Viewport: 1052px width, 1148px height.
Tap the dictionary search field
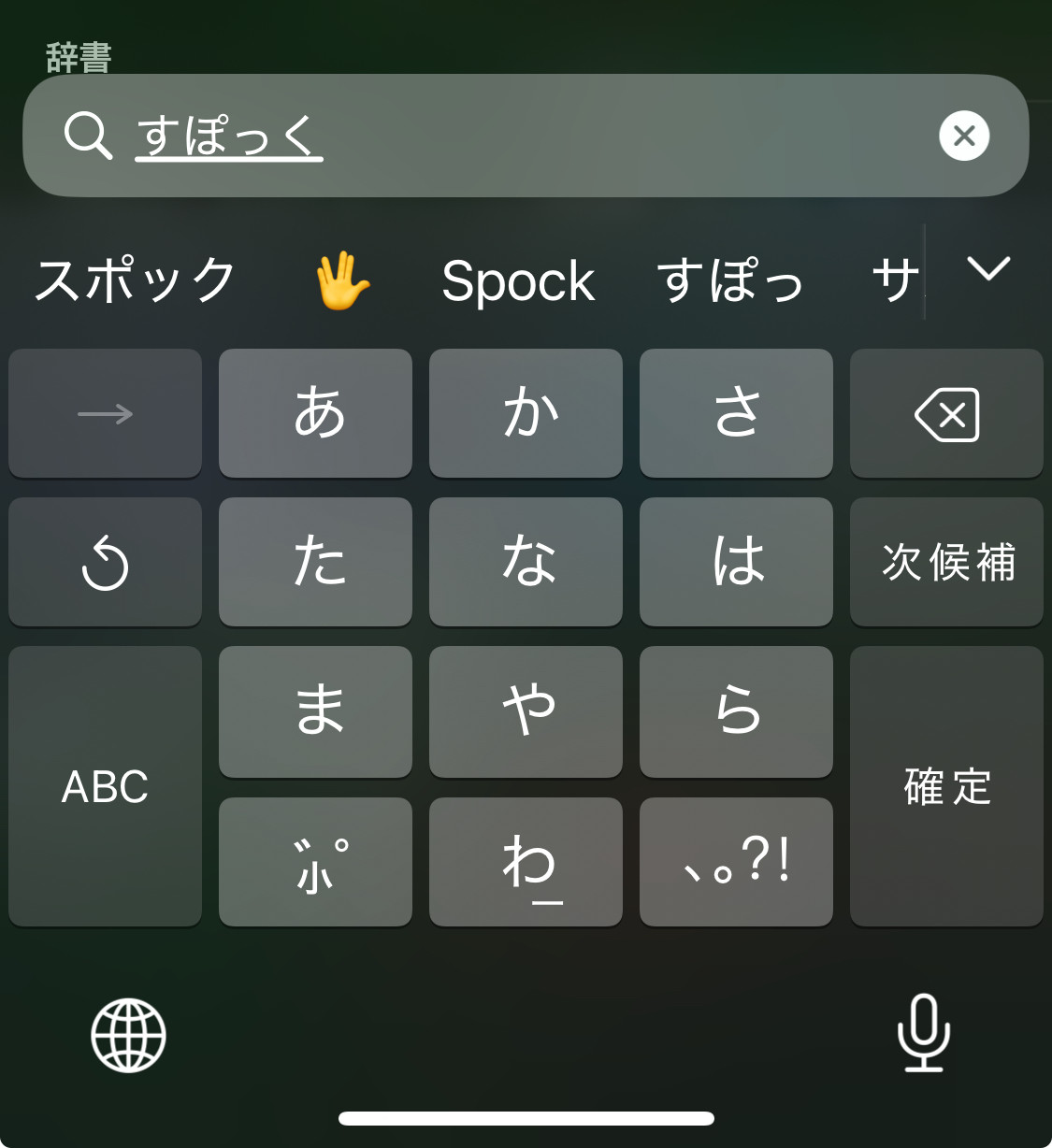(x=524, y=136)
